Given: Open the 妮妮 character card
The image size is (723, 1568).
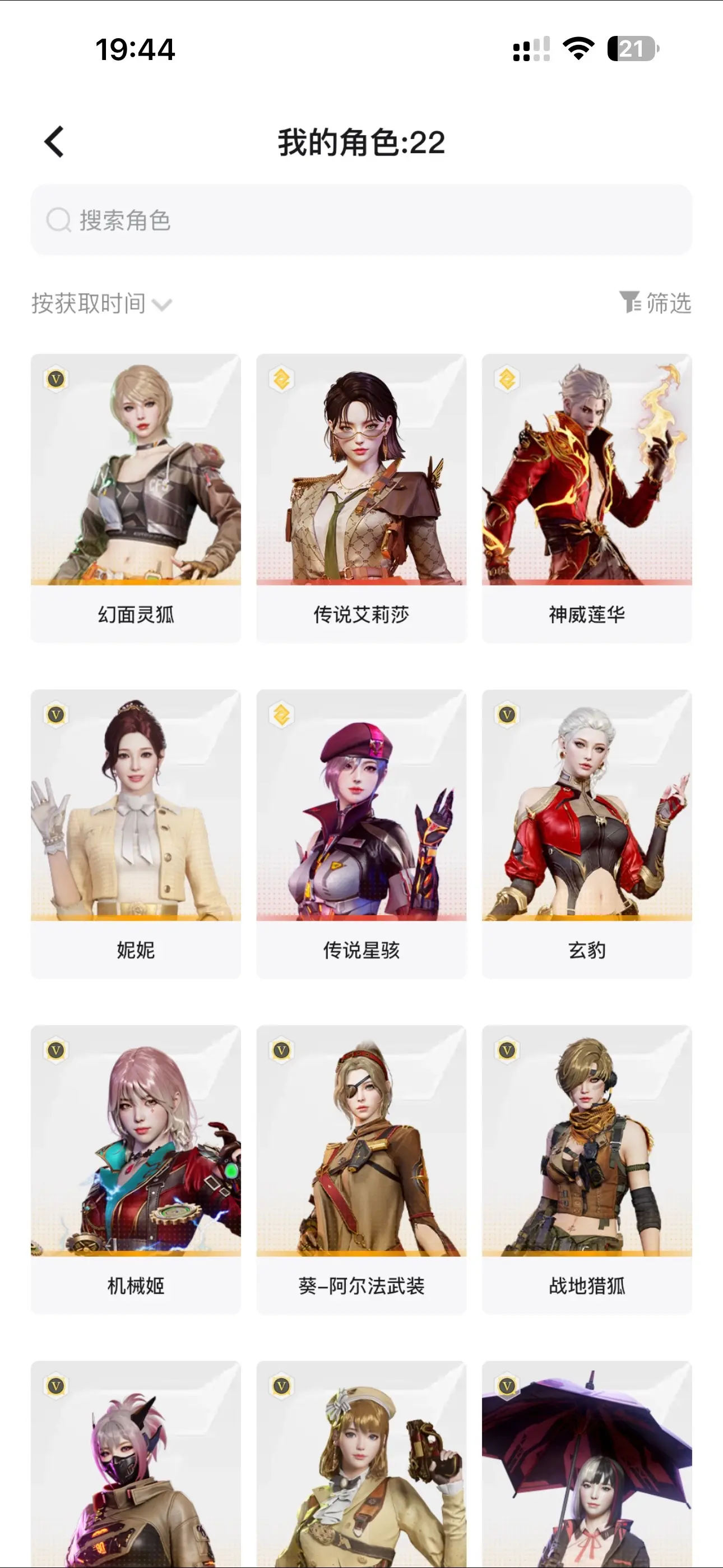Looking at the screenshot, I should tap(136, 833).
